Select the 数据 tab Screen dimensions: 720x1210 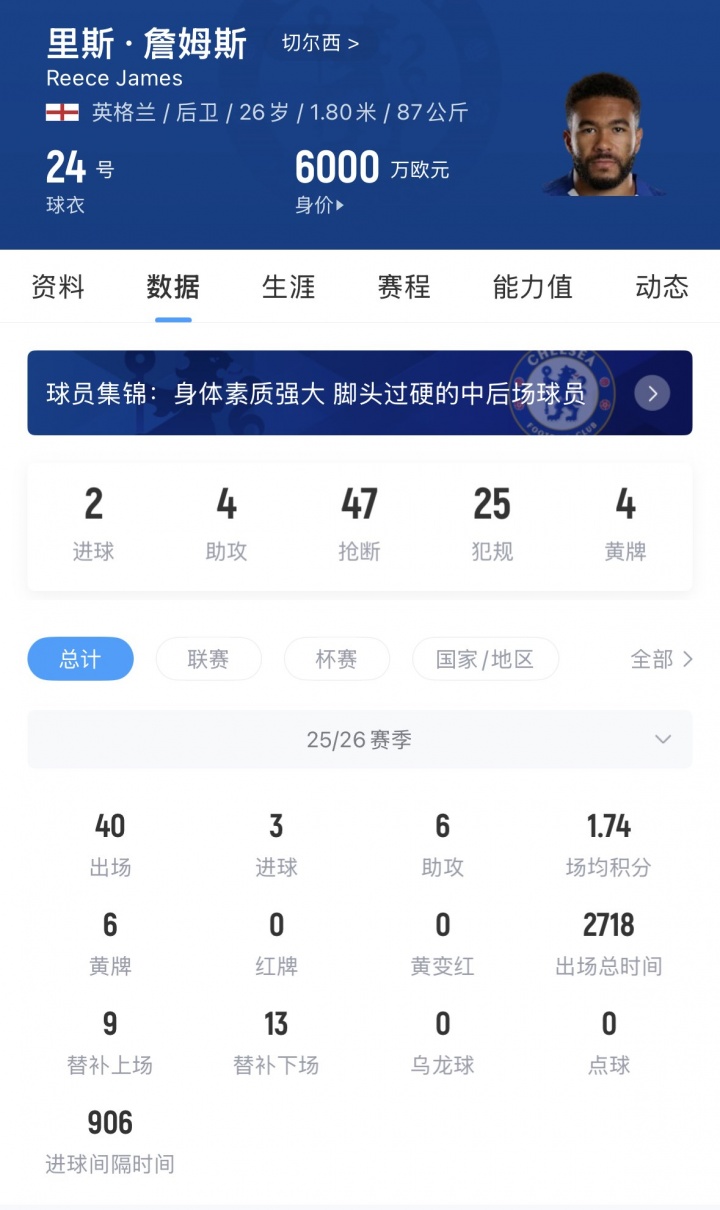click(173, 287)
